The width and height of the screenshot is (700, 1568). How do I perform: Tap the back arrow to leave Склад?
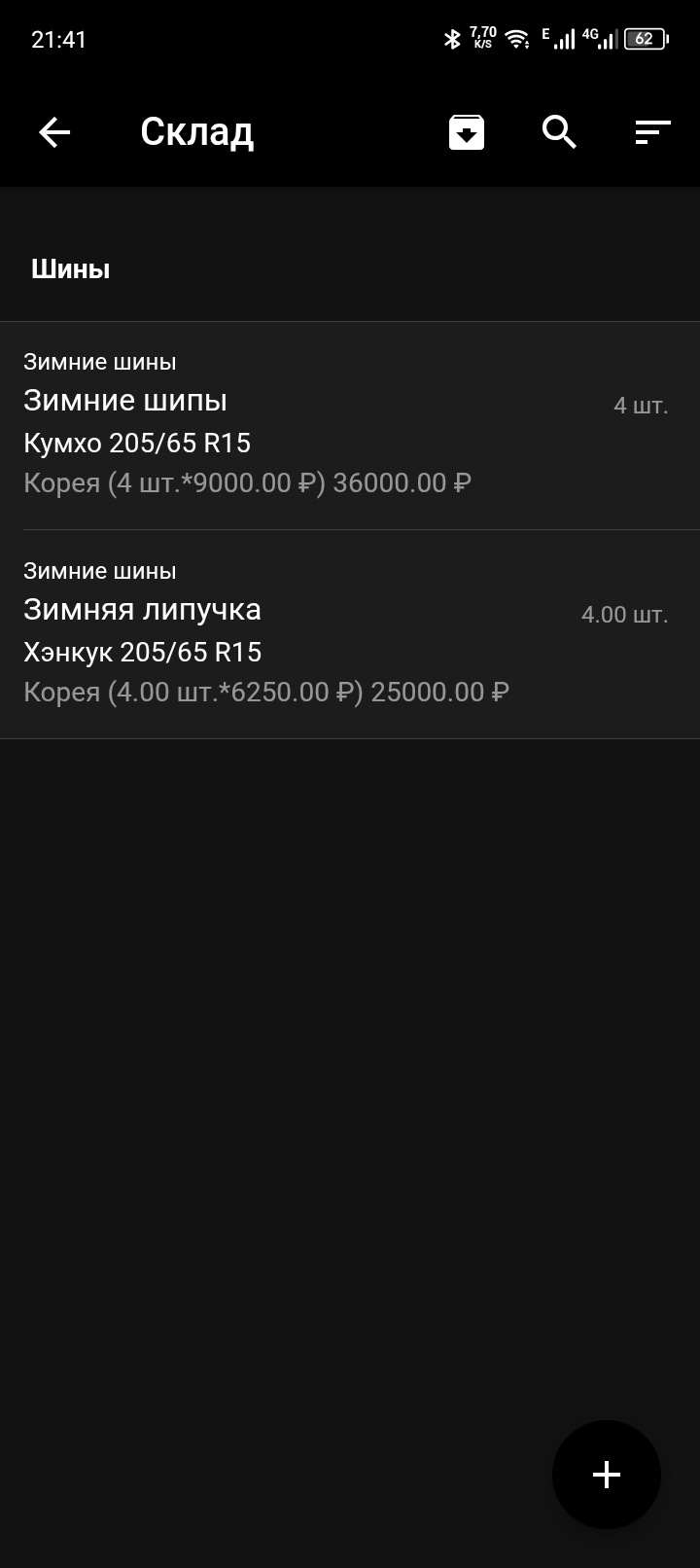(x=53, y=131)
